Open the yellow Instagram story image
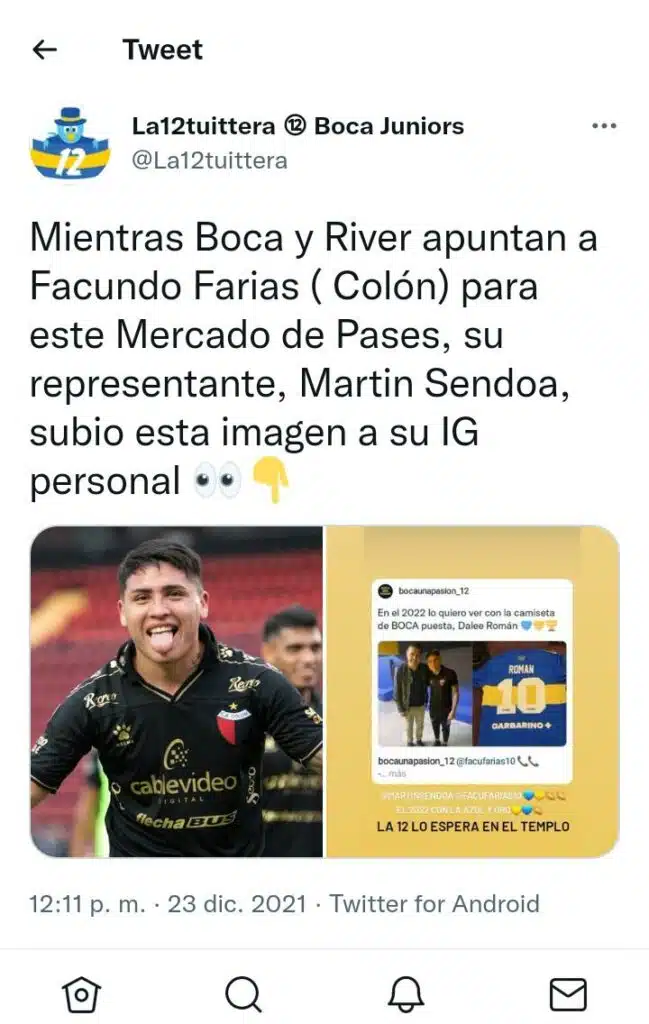The width and height of the screenshot is (649, 1024). tap(473, 691)
